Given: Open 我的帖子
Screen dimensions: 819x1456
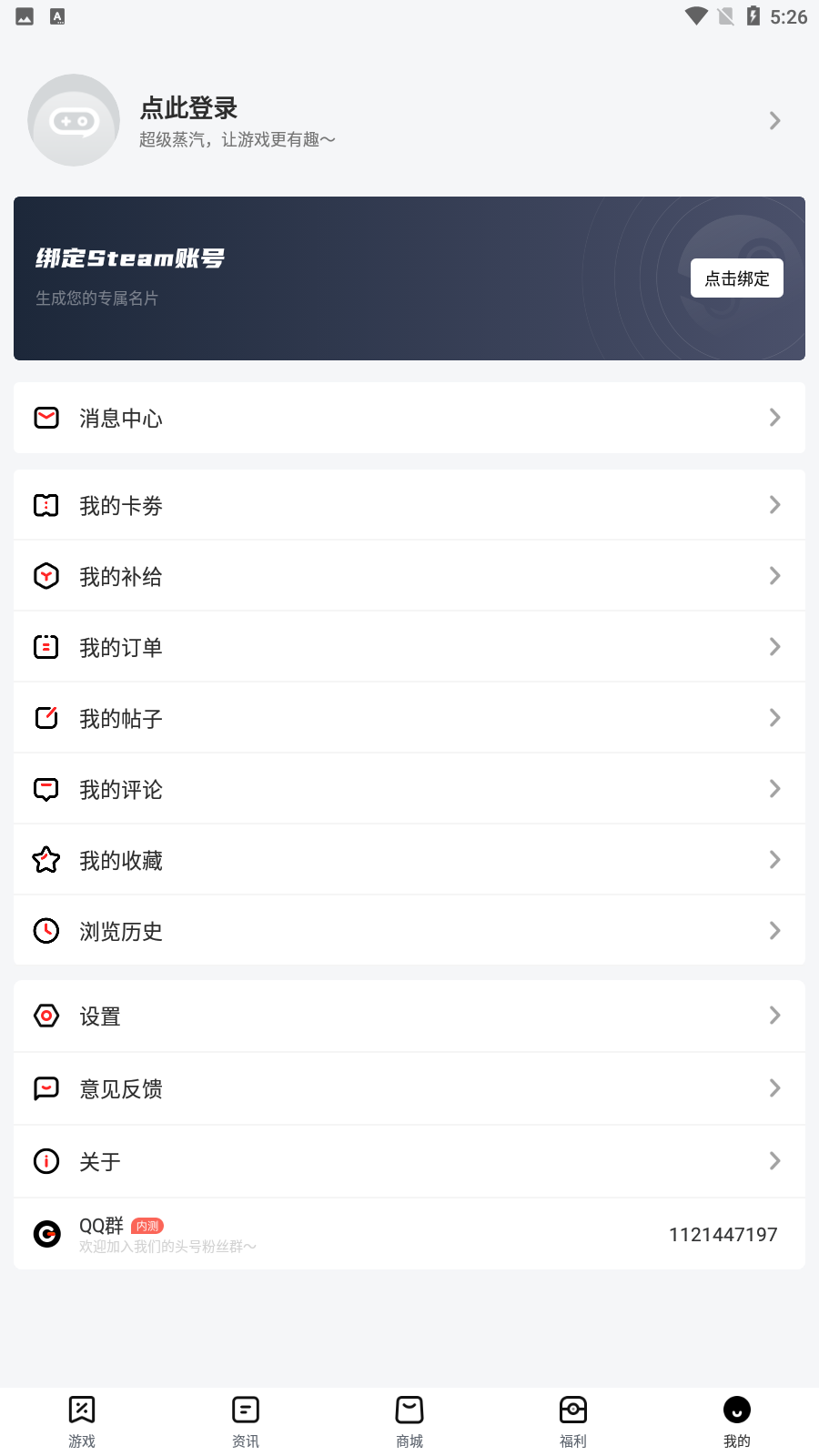Looking at the screenshot, I should pyautogui.click(x=409, y=718).
